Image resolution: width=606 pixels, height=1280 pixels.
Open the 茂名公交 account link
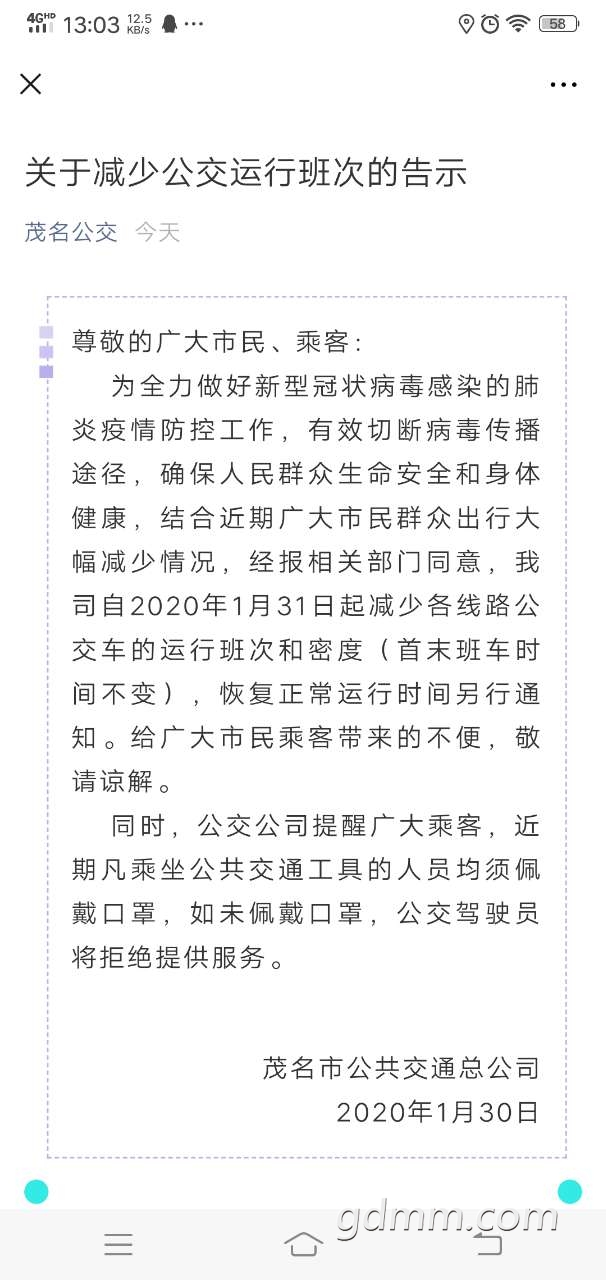click(x=71, y=233)
